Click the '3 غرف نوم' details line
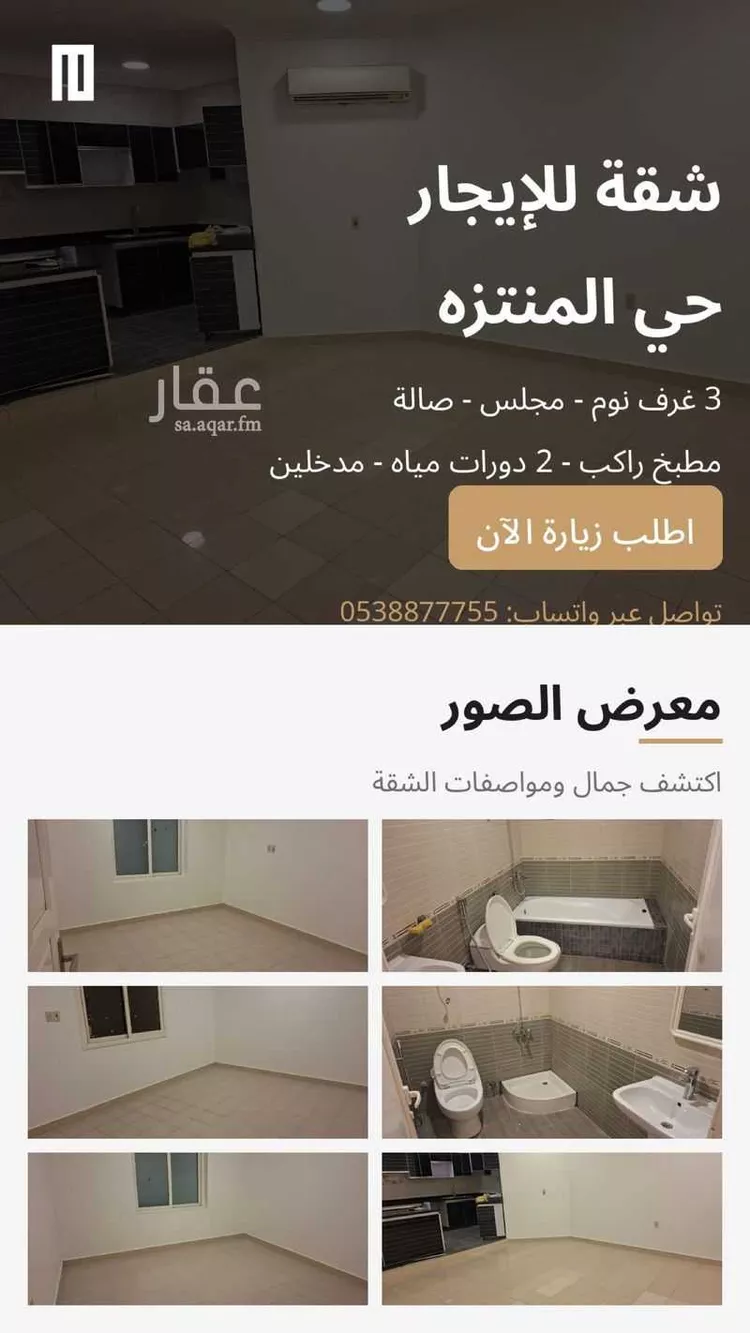Viewport: 750px width, 1333px height. click(555, 398)
